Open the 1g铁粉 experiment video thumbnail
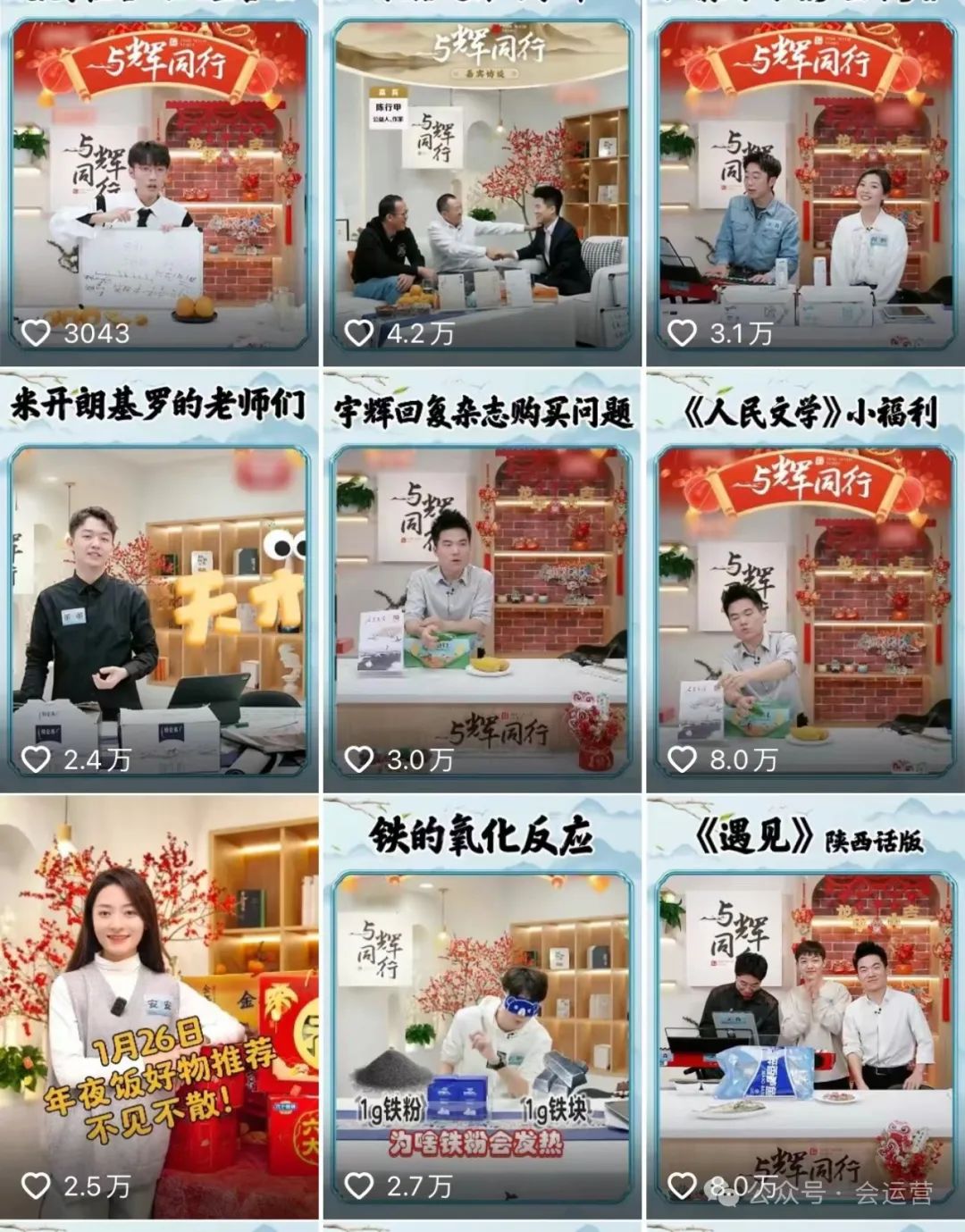The height and width of the screenshot is (1232, 965). click(x=482, y=1027)
